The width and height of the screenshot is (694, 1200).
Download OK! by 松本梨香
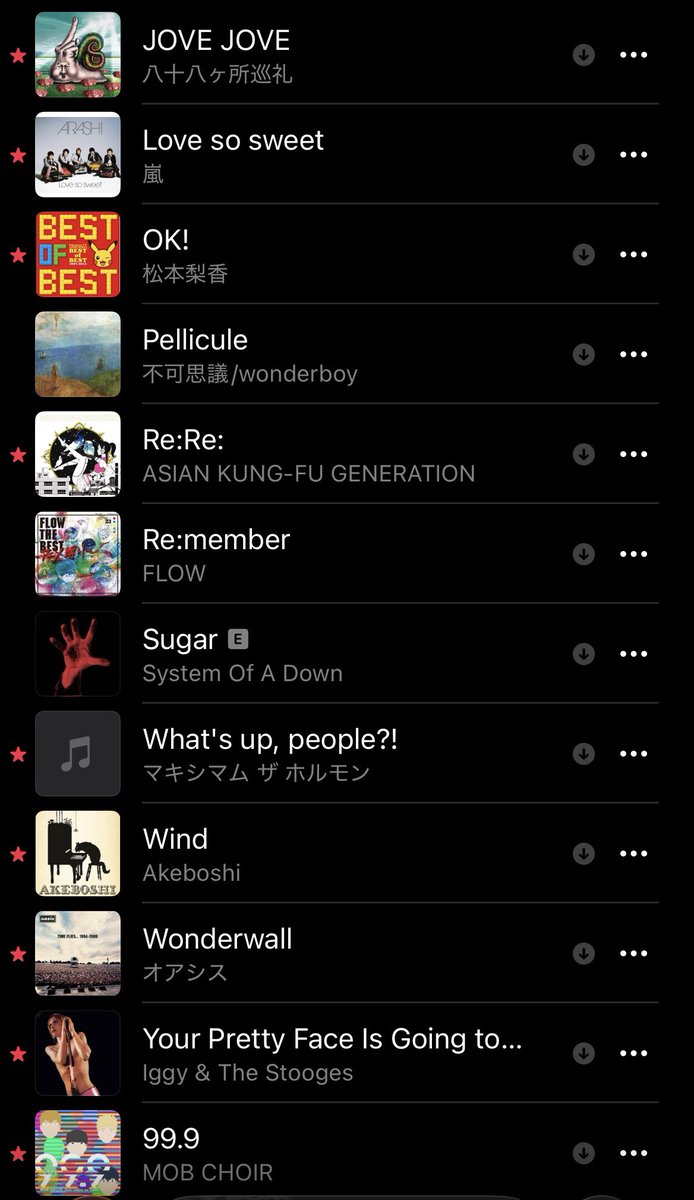pos(584,255)
